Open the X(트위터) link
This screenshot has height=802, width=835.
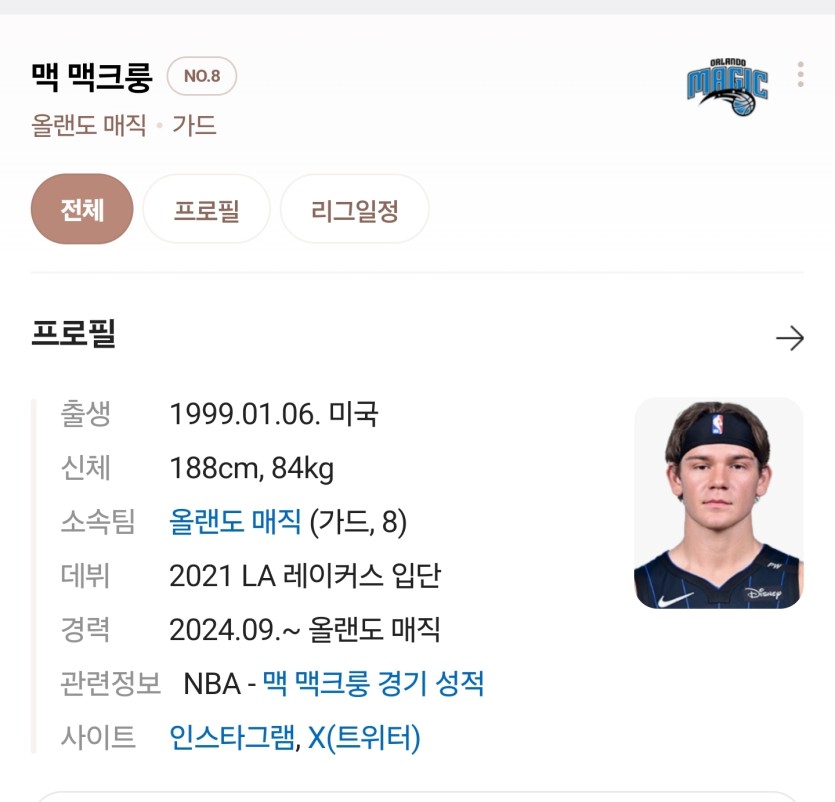click(364, 738)
